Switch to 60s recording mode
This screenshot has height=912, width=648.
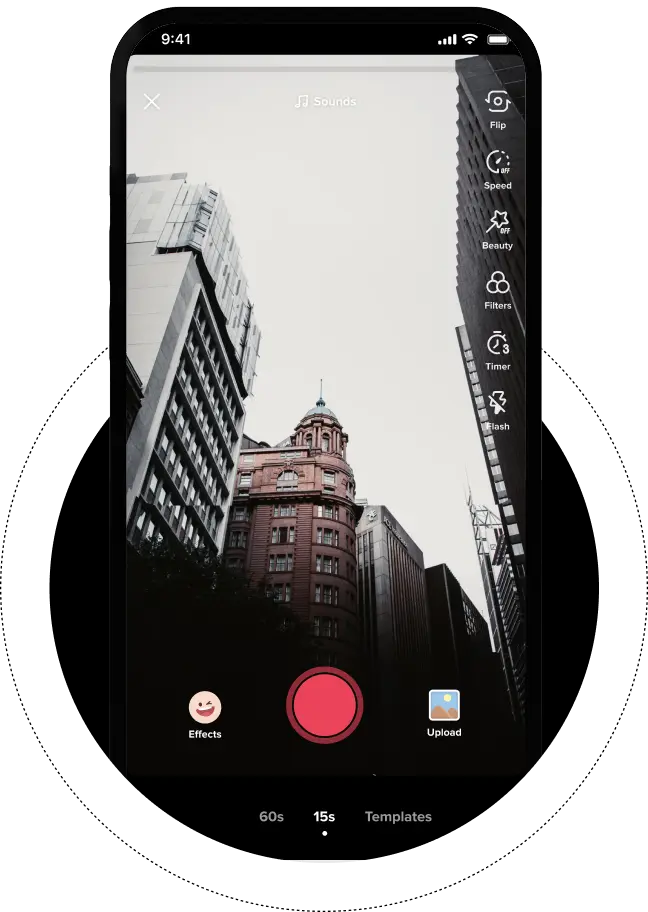pyautogui.click(x=271, y=817)
